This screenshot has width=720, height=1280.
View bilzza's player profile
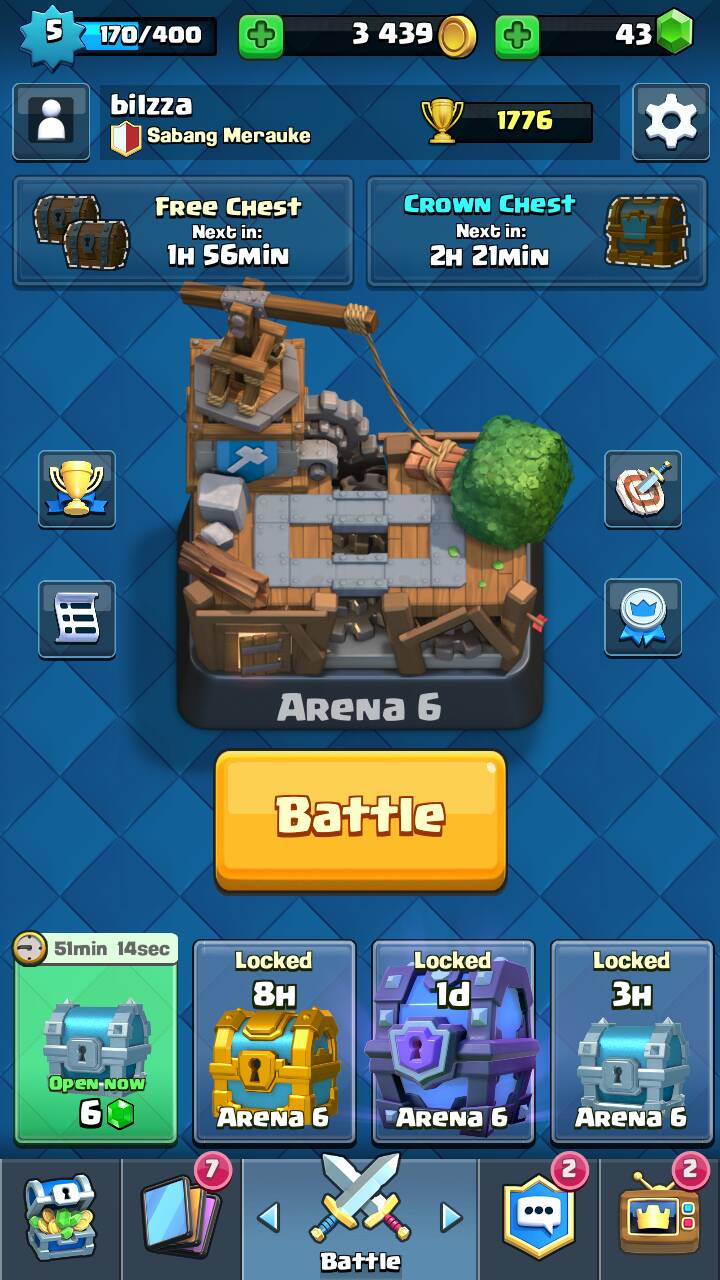pyautogui.click(x=50, y=121)
